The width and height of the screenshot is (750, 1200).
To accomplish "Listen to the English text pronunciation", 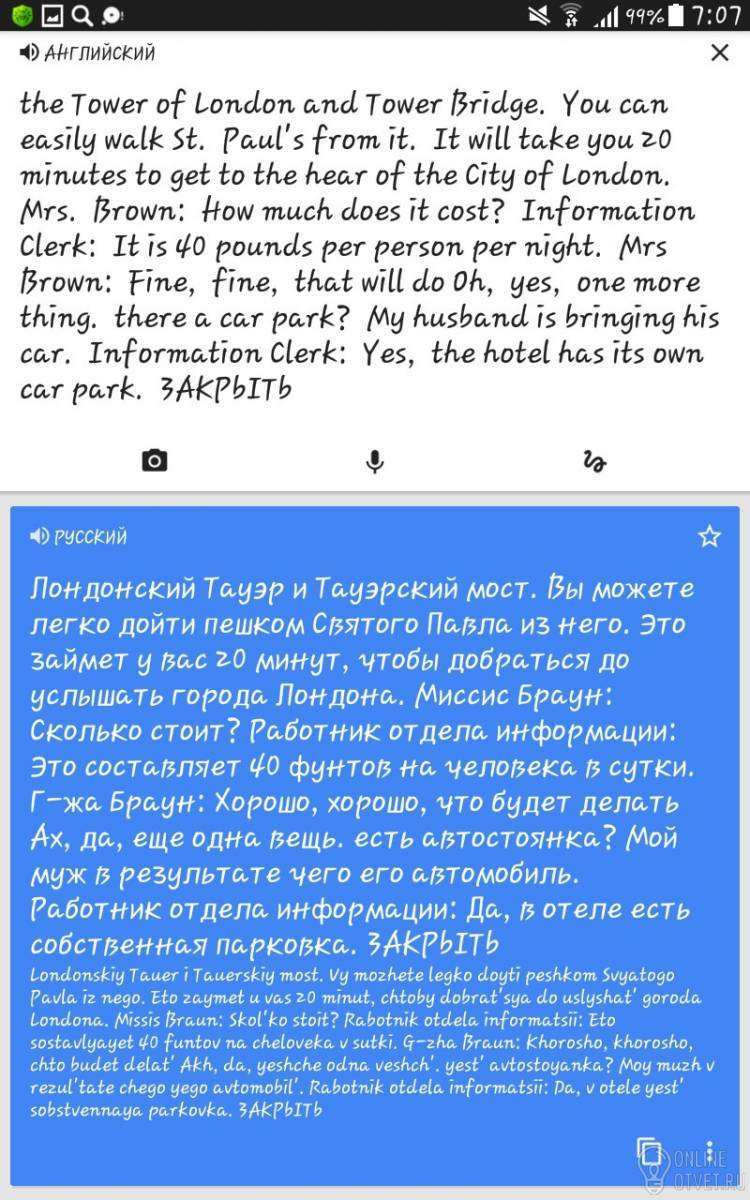I will click(x=29, y=53).
